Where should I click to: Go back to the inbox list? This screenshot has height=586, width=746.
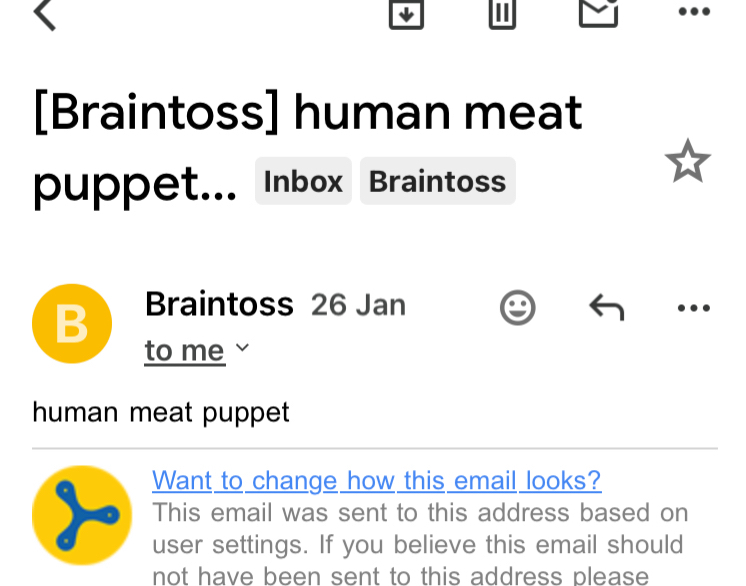44,14
